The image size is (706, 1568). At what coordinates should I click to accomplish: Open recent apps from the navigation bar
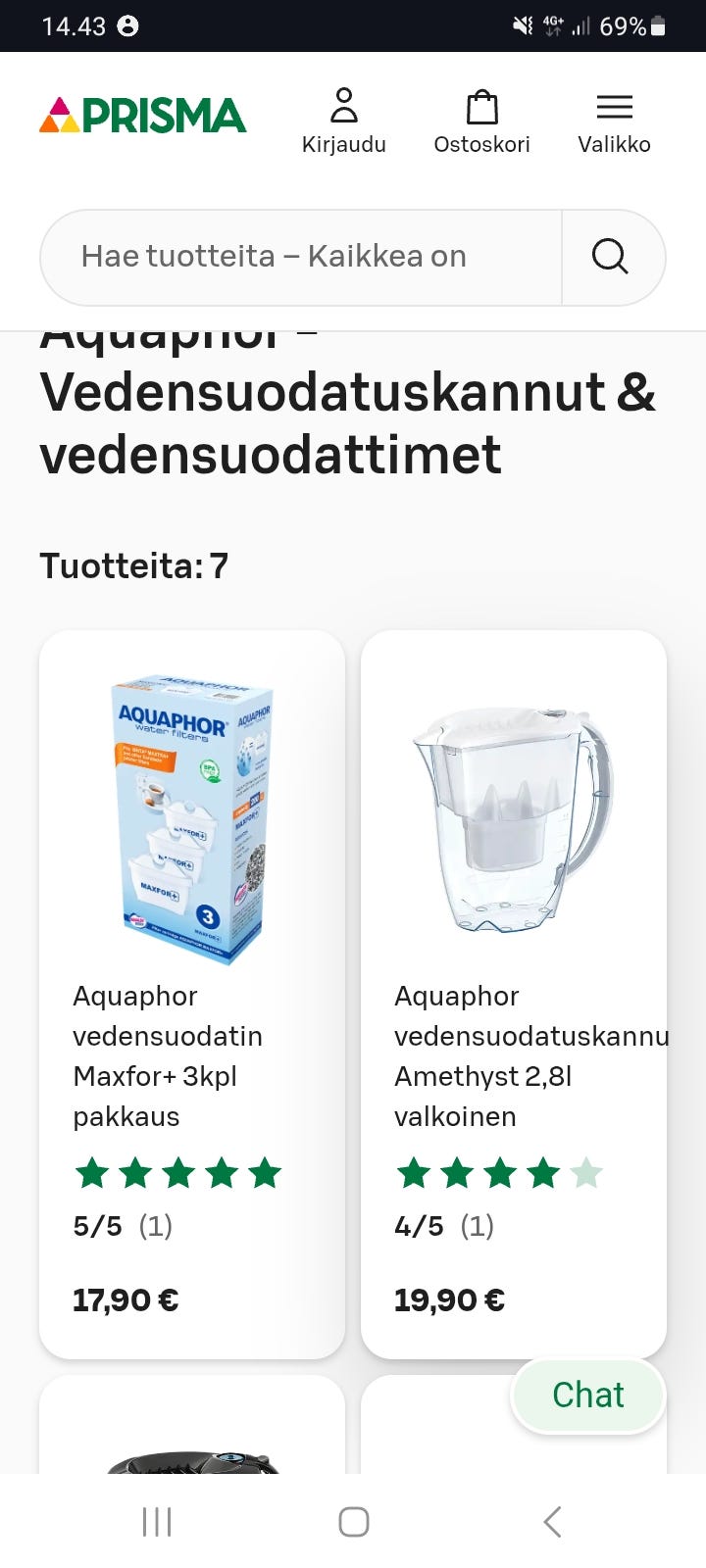coord(157,1522)
